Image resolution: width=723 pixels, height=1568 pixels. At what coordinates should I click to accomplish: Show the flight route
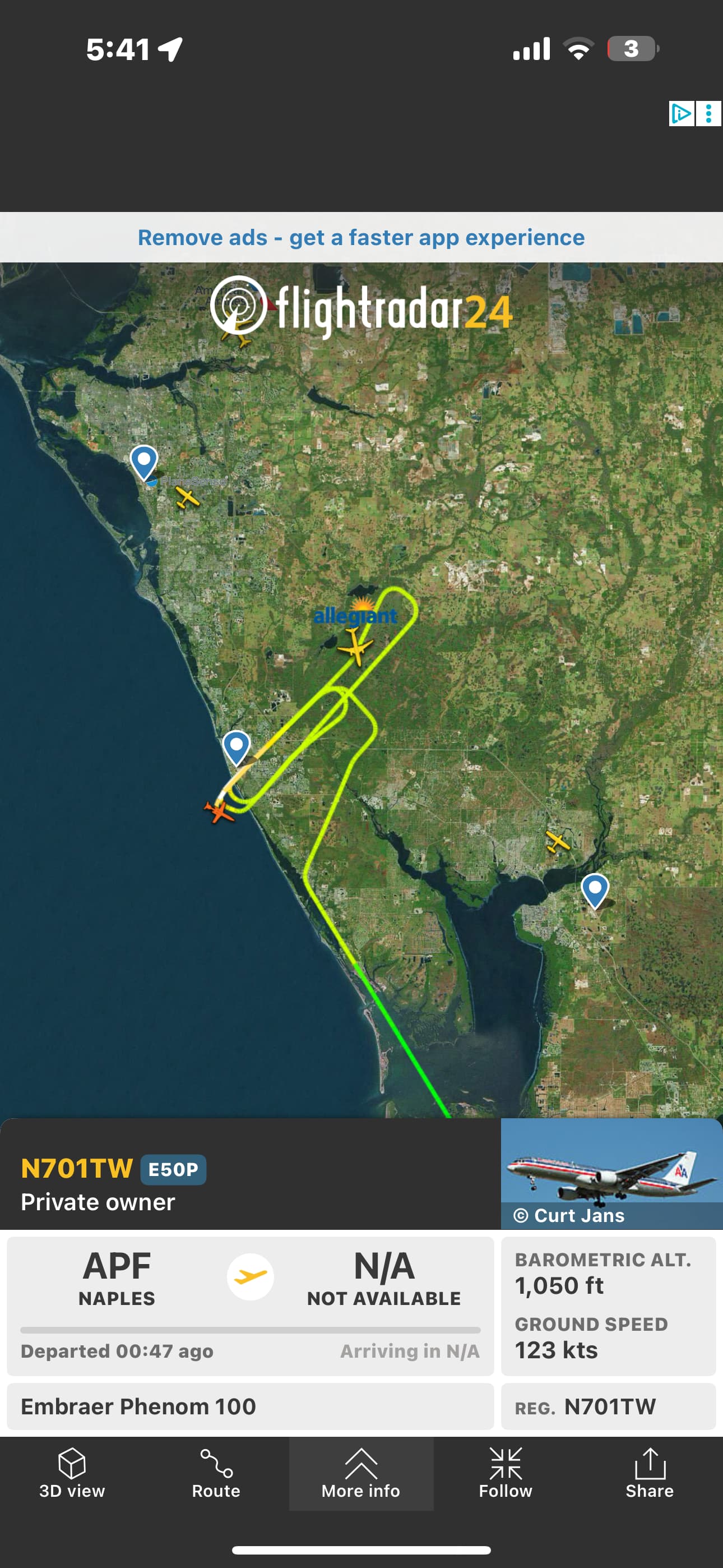216,1473
